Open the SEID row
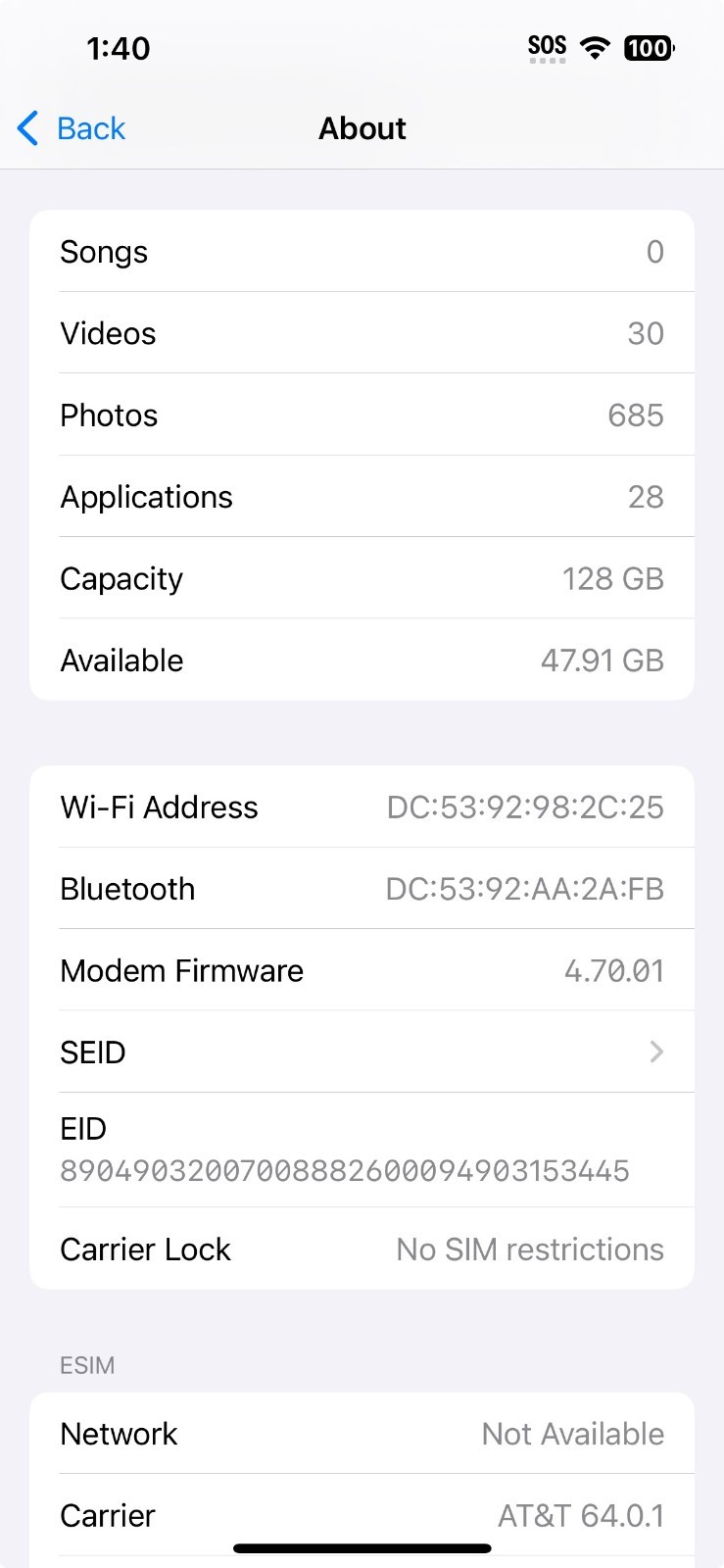 point(362,1052)
